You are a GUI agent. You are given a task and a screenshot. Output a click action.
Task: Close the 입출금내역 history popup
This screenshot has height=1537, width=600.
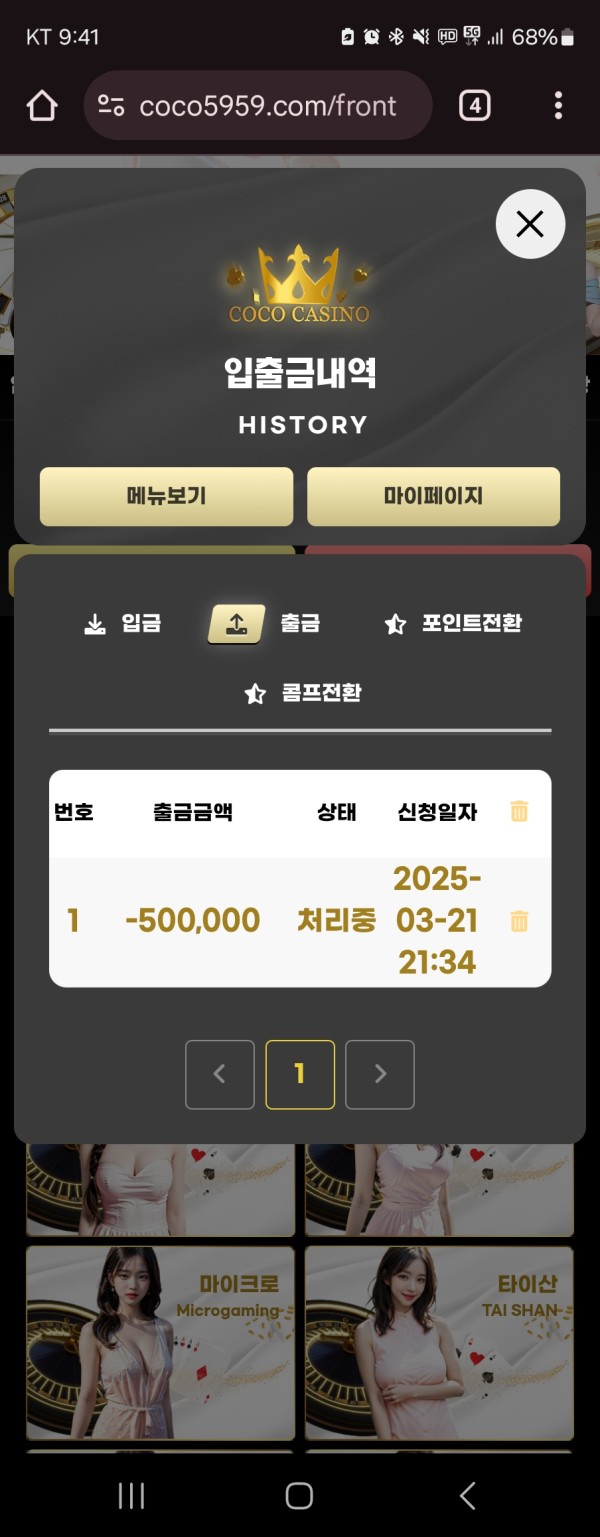click(530, 224)
